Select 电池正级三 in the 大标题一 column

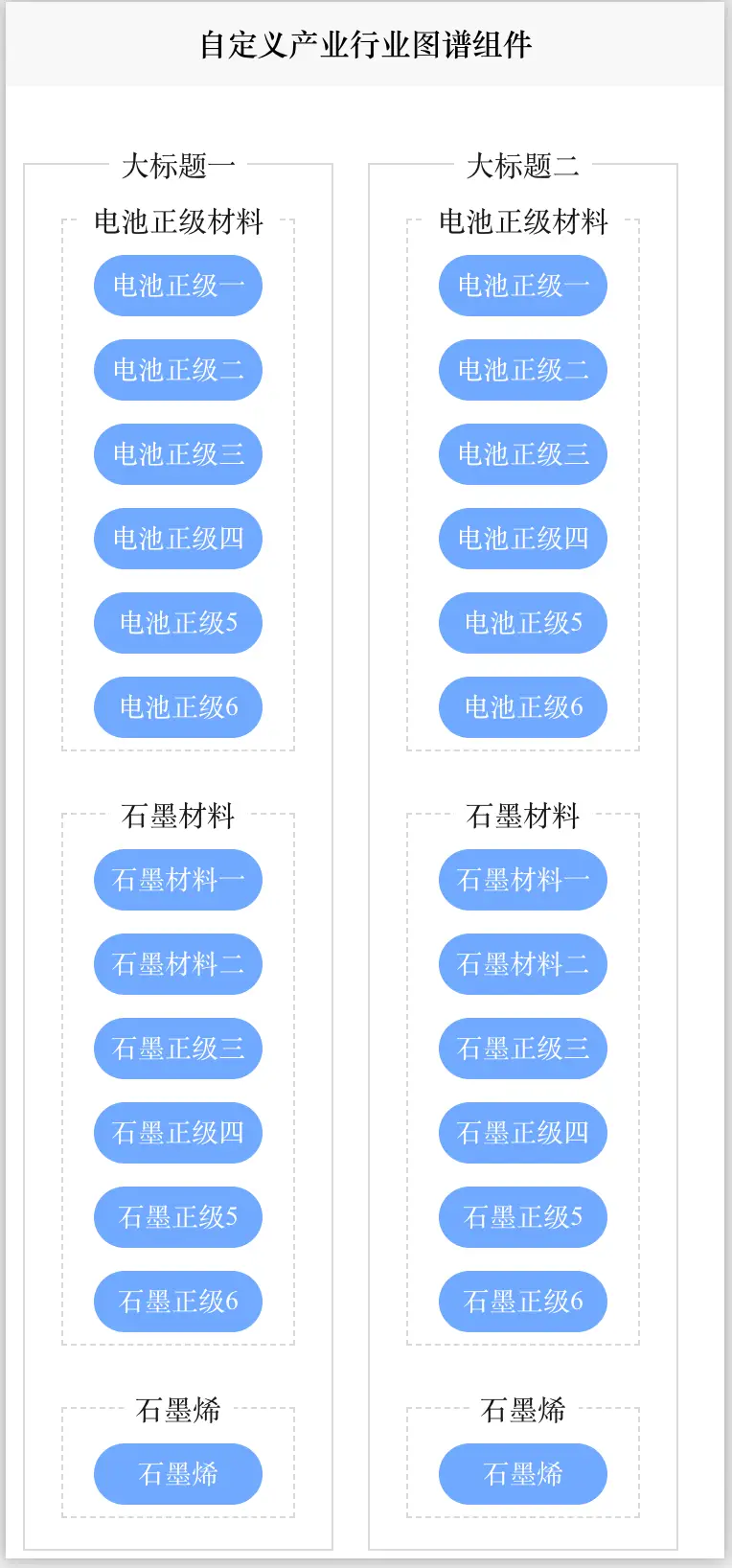coord(178,454)
